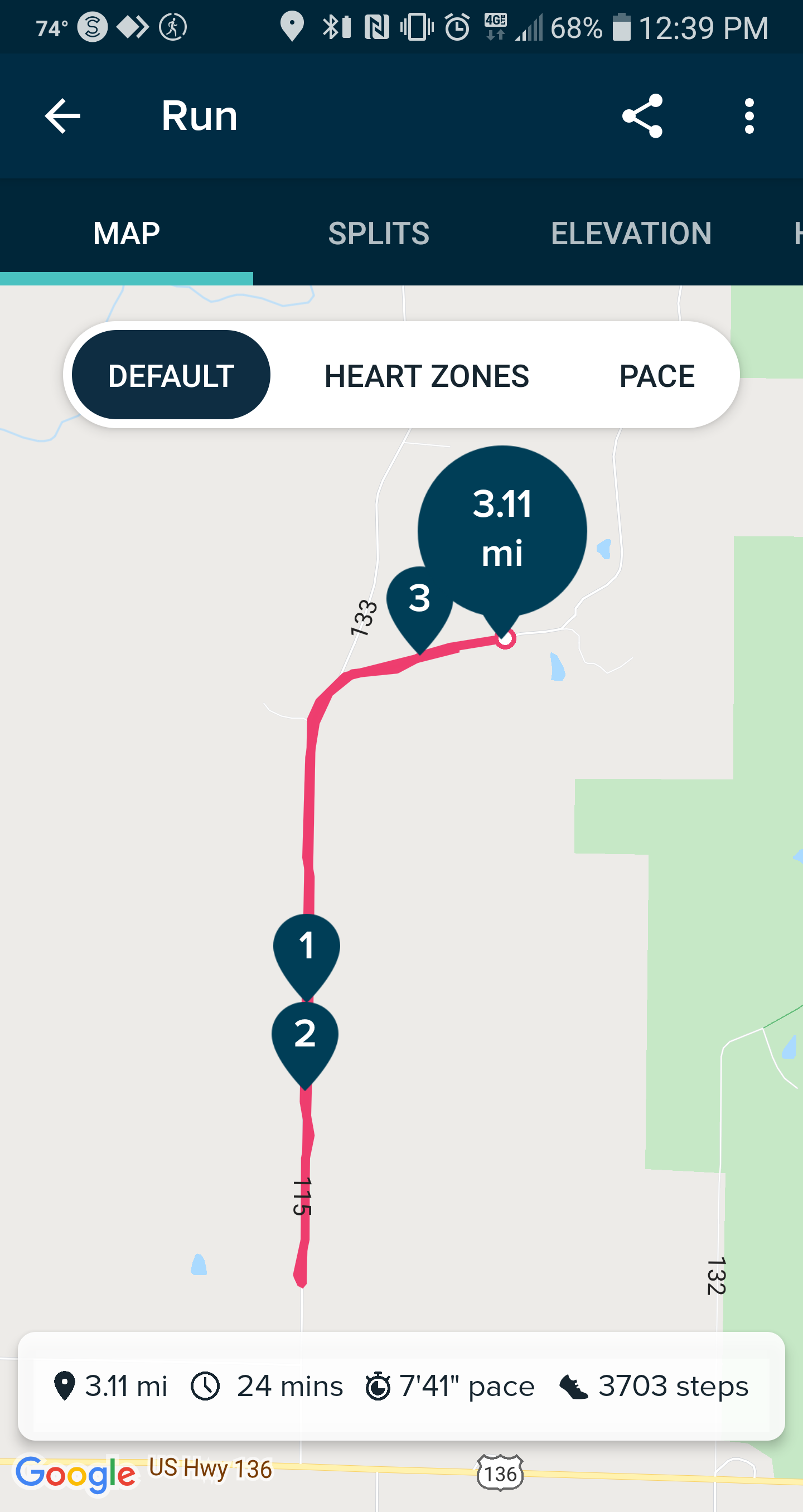This screenshot has height=1512, width=803.
Task: Select the Map tab
Action: tap(126, 233)
